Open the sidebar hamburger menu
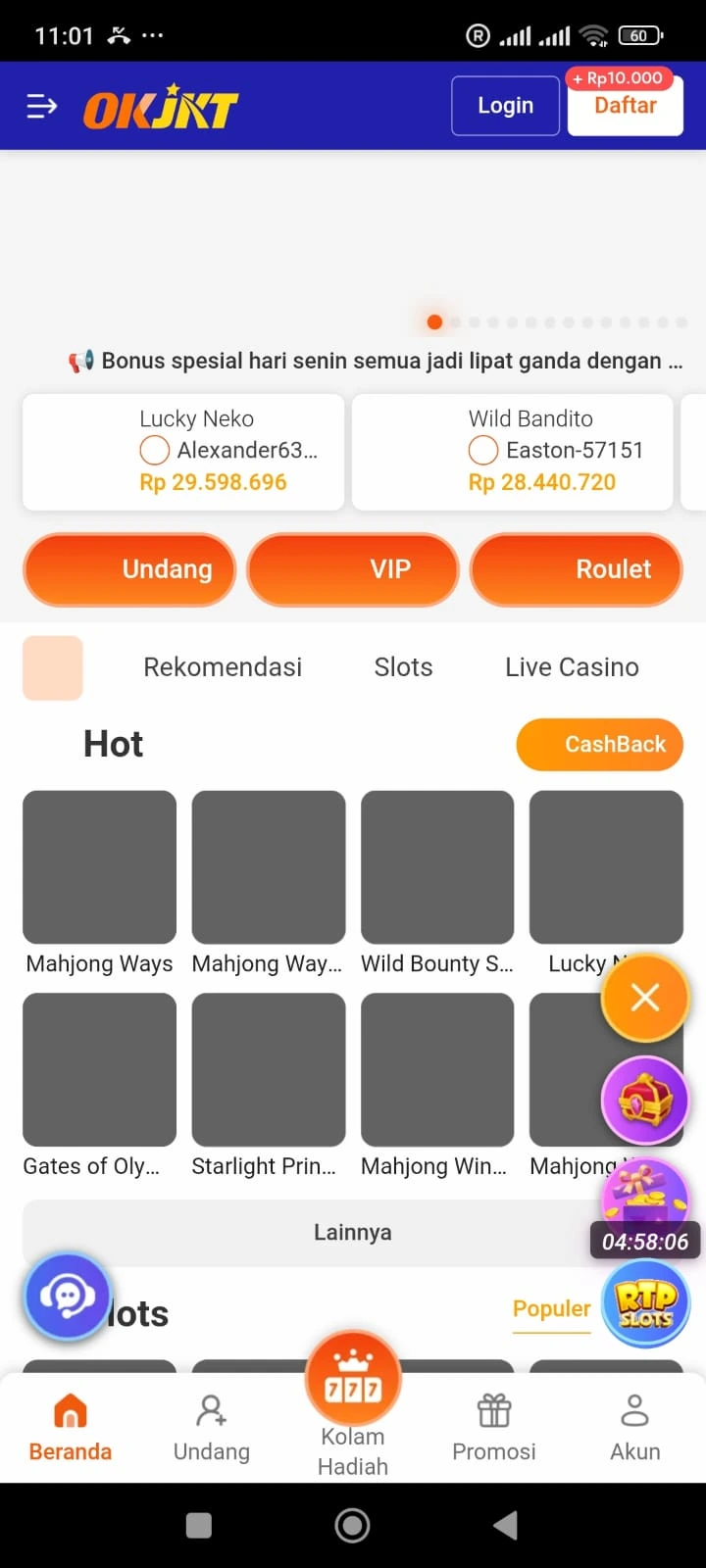The height and width of the screenshot is (1568, 706). [41, 105]
